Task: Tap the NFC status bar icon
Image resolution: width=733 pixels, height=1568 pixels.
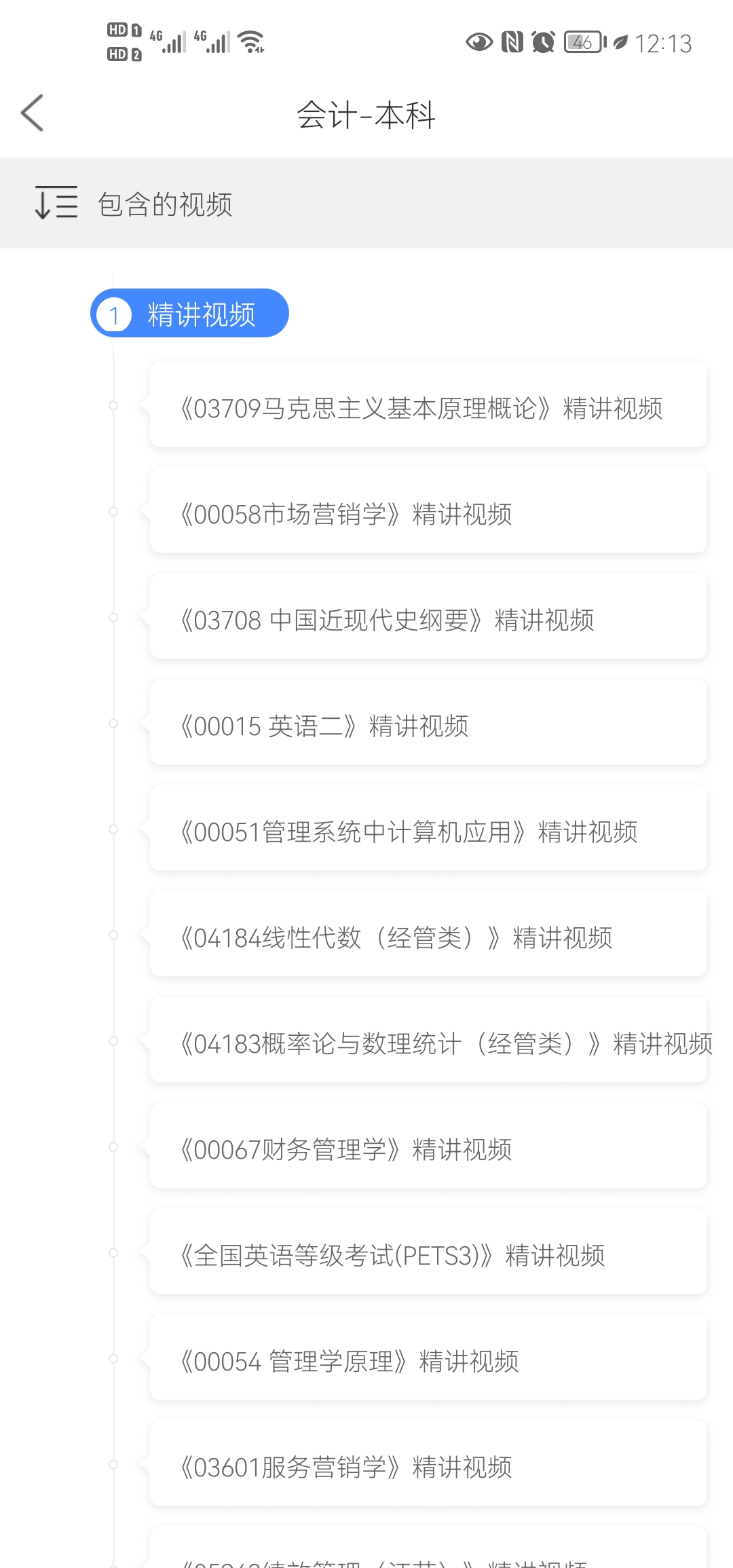Action: (x=509, y=42)
